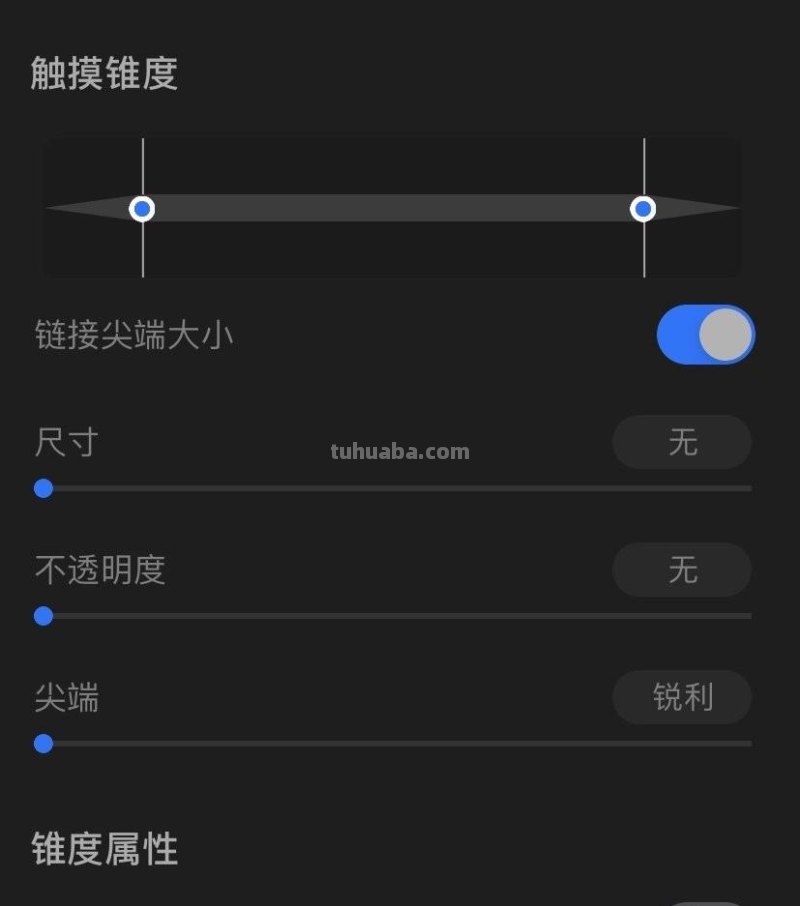
Task: Click the 尖端 slider track
Action: coord(400,743)
